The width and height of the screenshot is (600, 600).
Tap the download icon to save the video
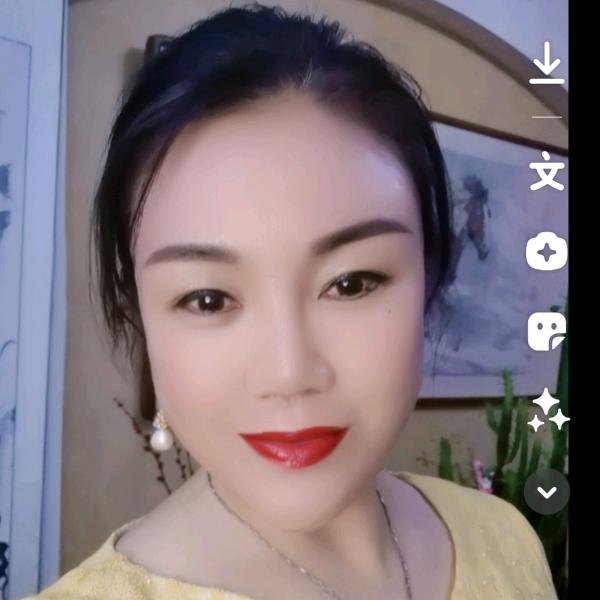pos(546,64)
